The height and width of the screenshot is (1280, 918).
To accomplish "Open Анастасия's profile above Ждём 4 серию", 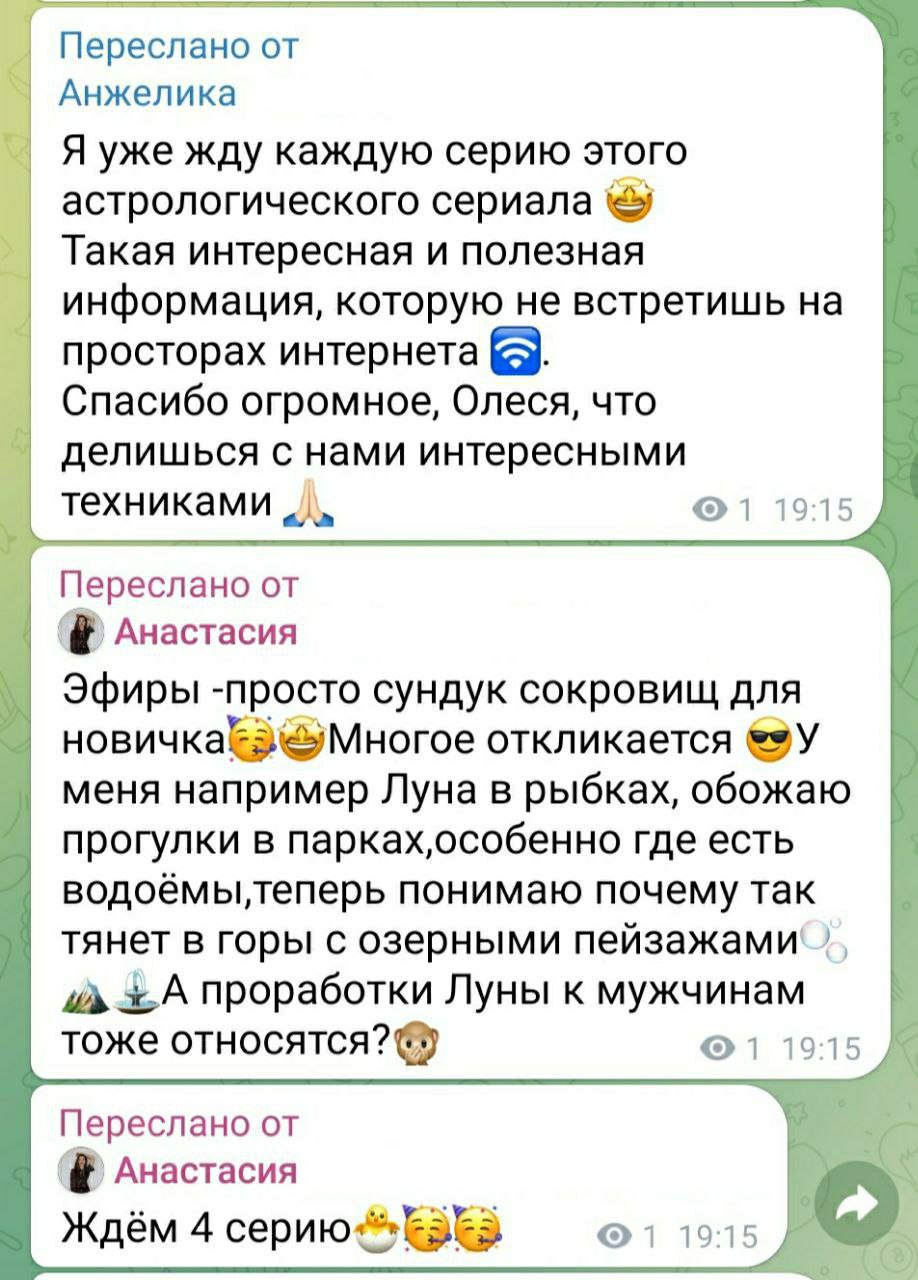I will pyautogui.click(x=206, y=1169).
